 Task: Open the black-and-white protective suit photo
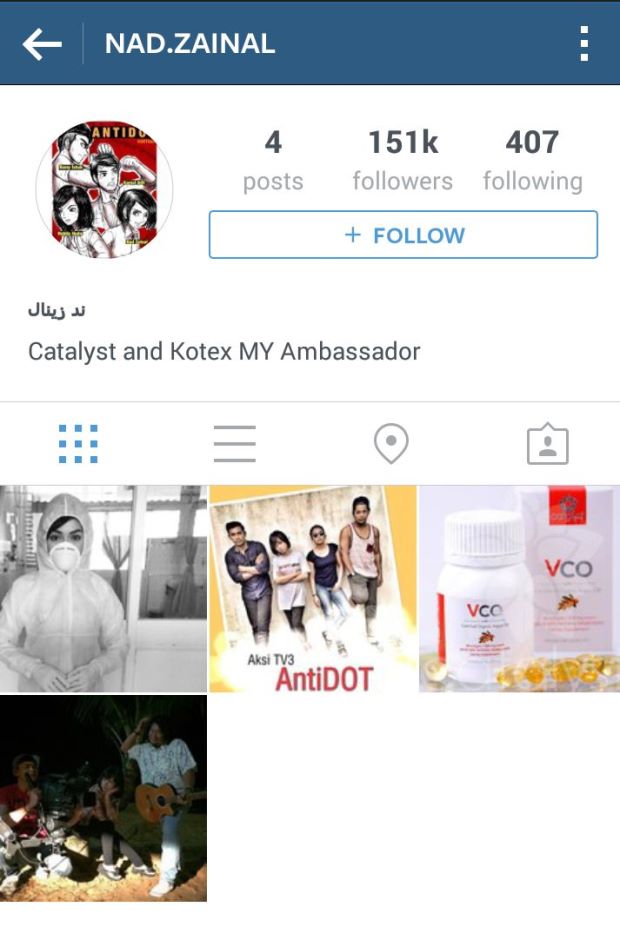[x=103, y=588]
